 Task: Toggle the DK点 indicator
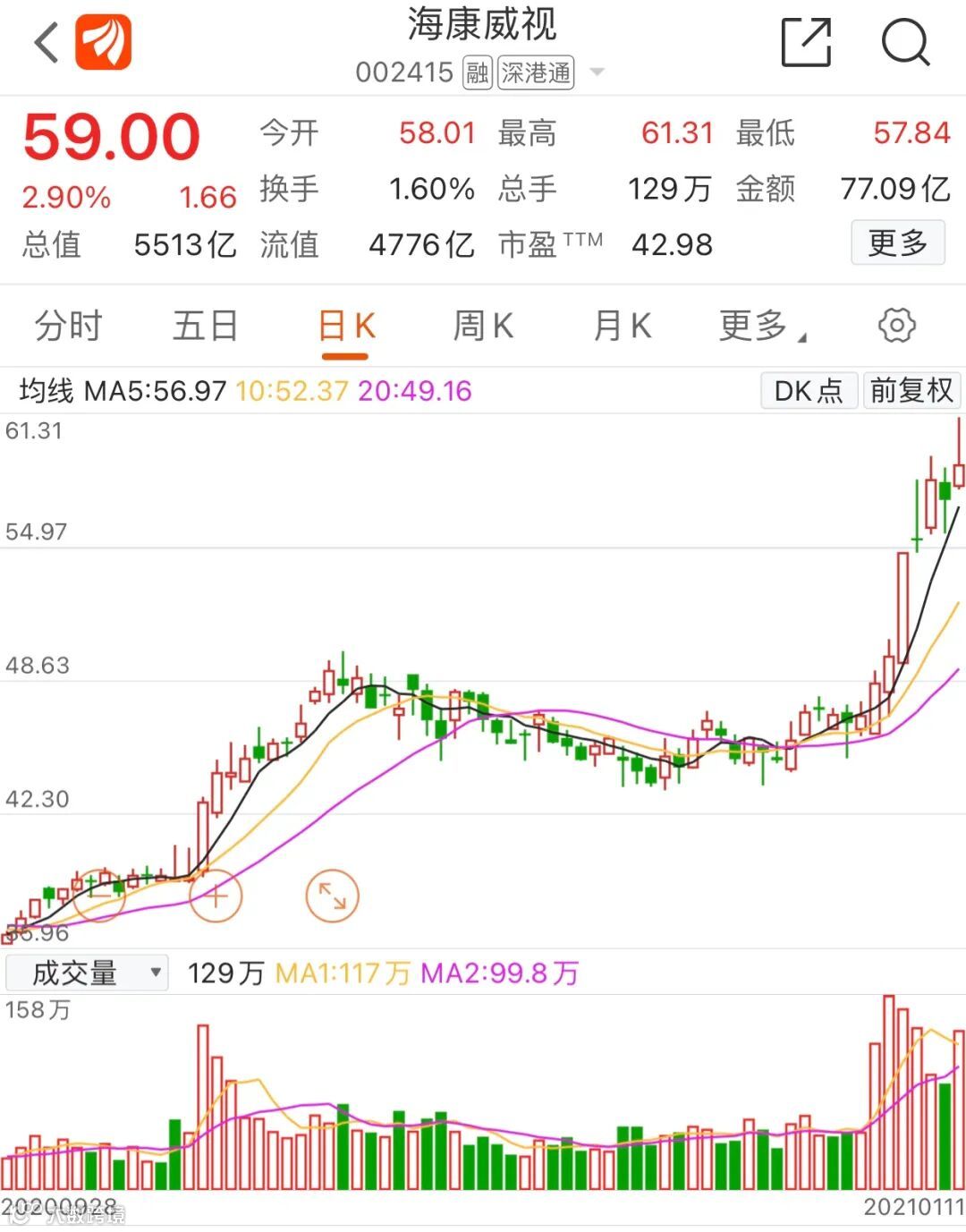pyautogui.click(x=809, y=391)
